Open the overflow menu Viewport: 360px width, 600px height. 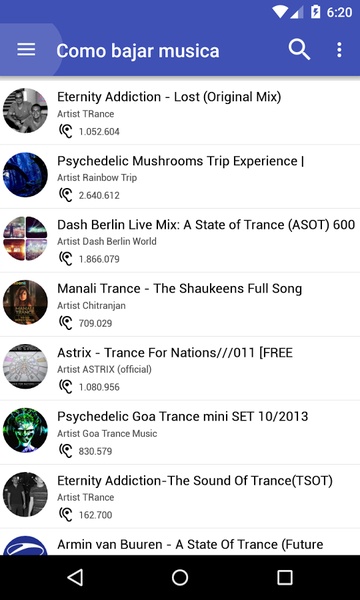click(339, 50)
